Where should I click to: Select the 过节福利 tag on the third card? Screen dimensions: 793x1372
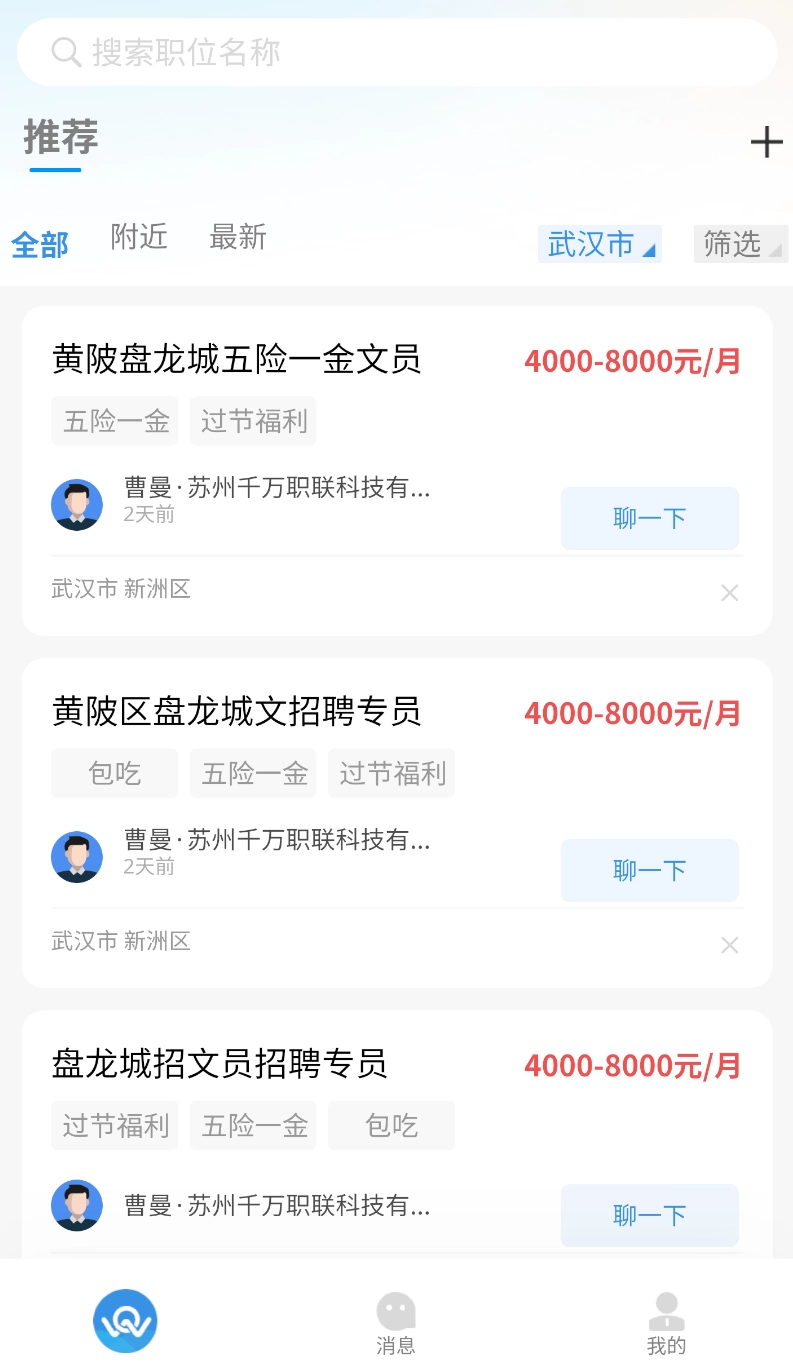click(114, 1125)
